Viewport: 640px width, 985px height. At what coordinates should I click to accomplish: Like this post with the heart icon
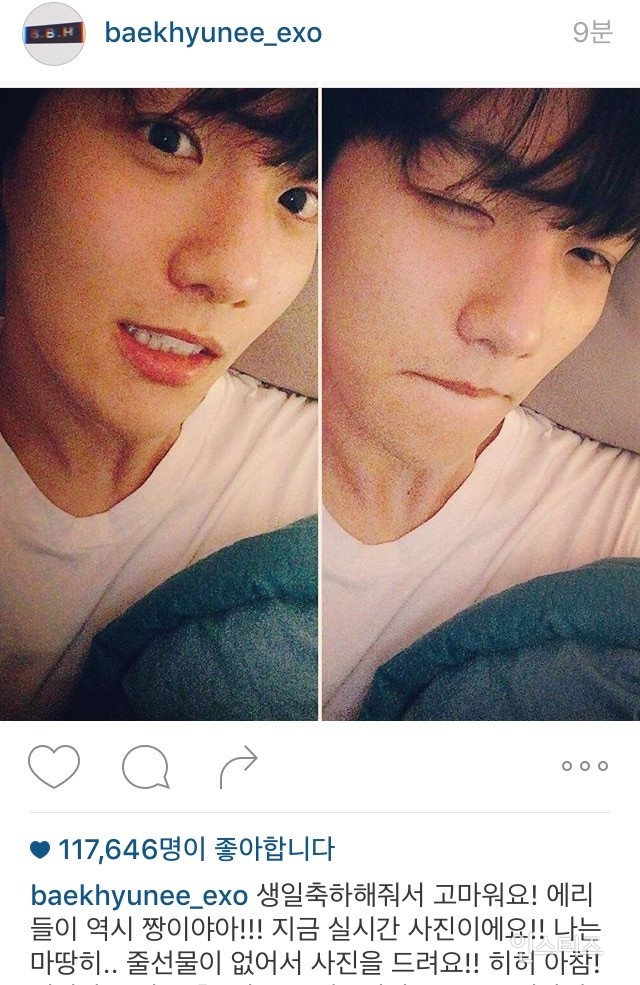click(x=54, y=767)
